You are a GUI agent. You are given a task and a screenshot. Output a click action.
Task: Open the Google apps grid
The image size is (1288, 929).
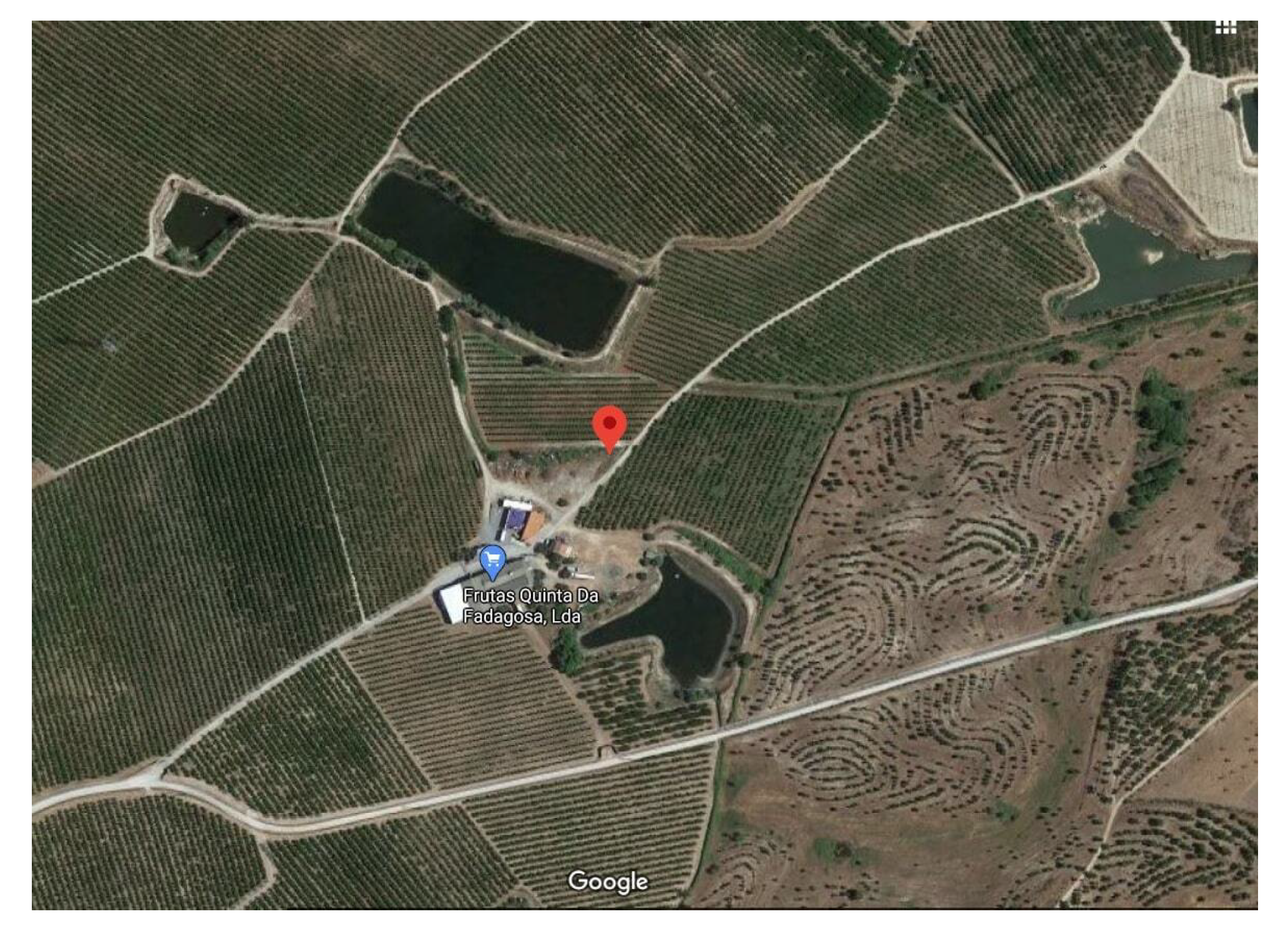1226,28
